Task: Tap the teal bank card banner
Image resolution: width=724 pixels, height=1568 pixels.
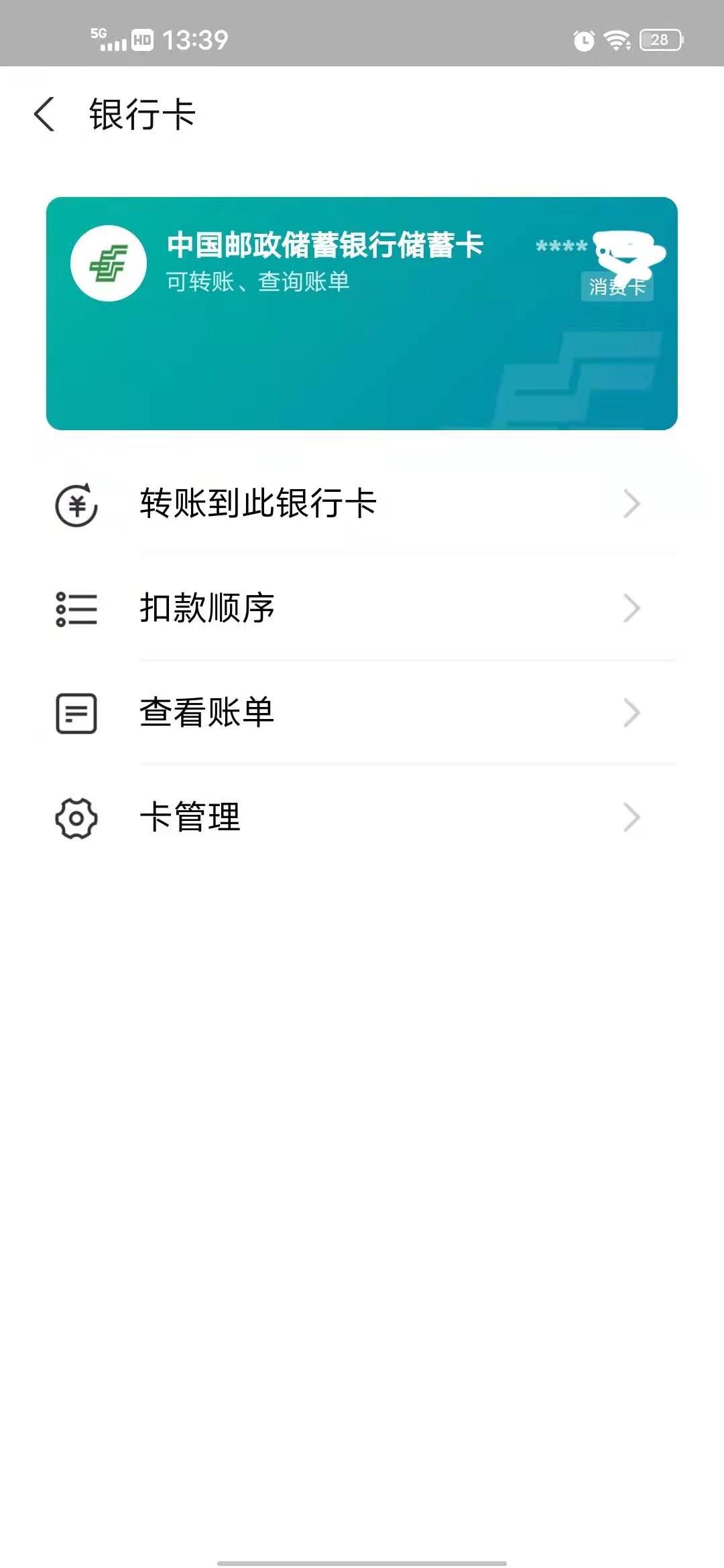Action: click(362, 313)
